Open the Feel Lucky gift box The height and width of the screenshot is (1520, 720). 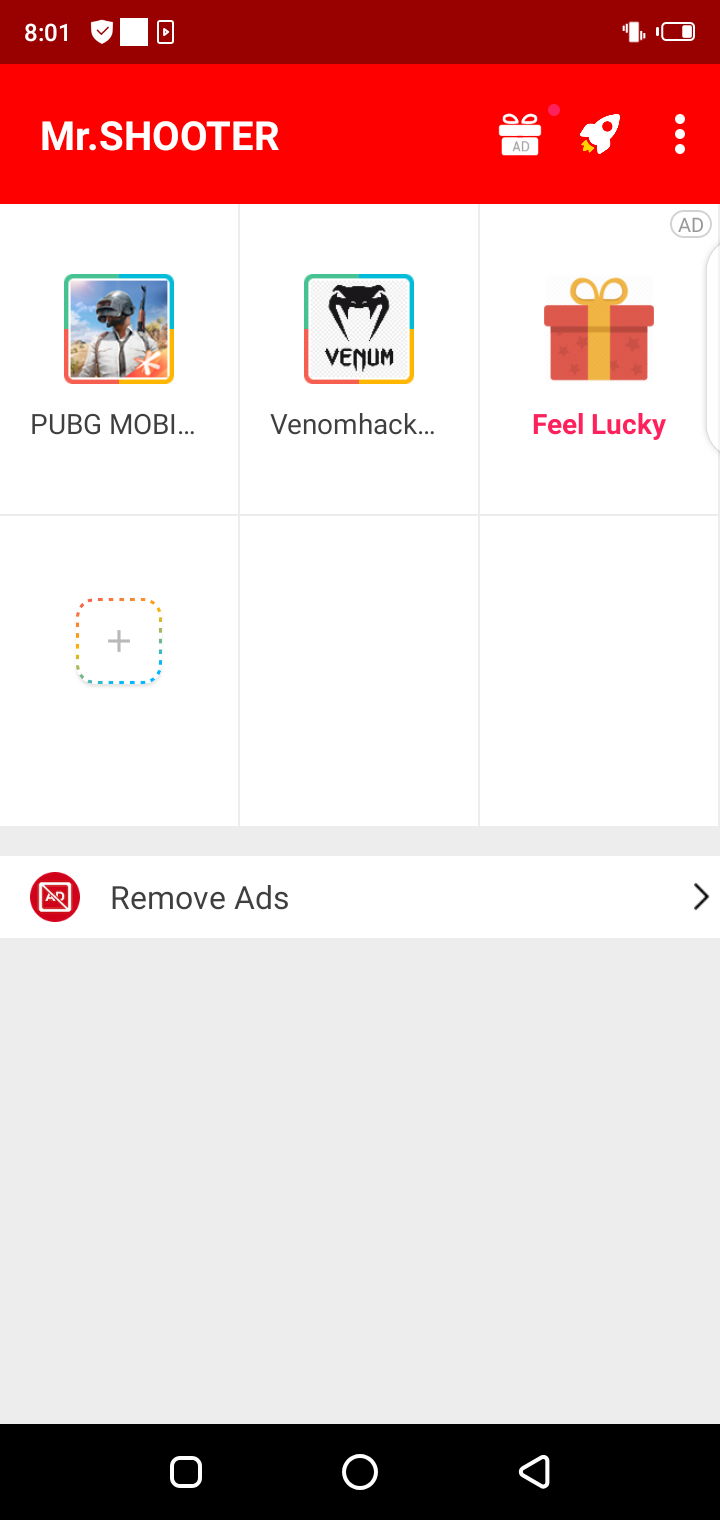point(598,329)
